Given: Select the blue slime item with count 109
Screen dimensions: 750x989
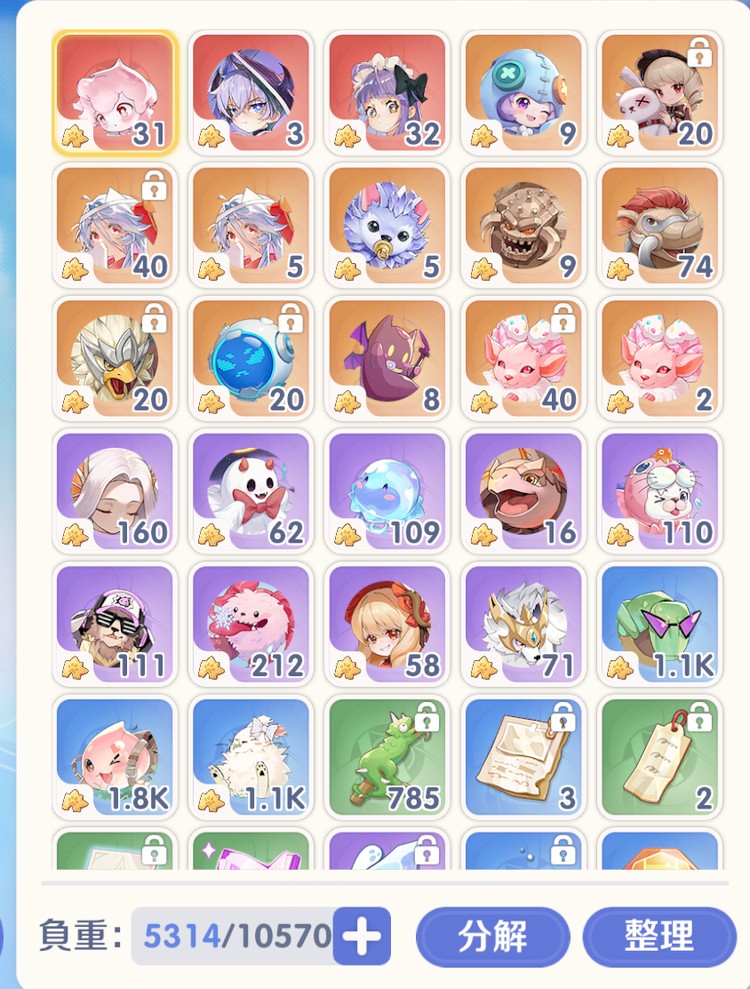Looking at the screenshot, I should [387, 491].
